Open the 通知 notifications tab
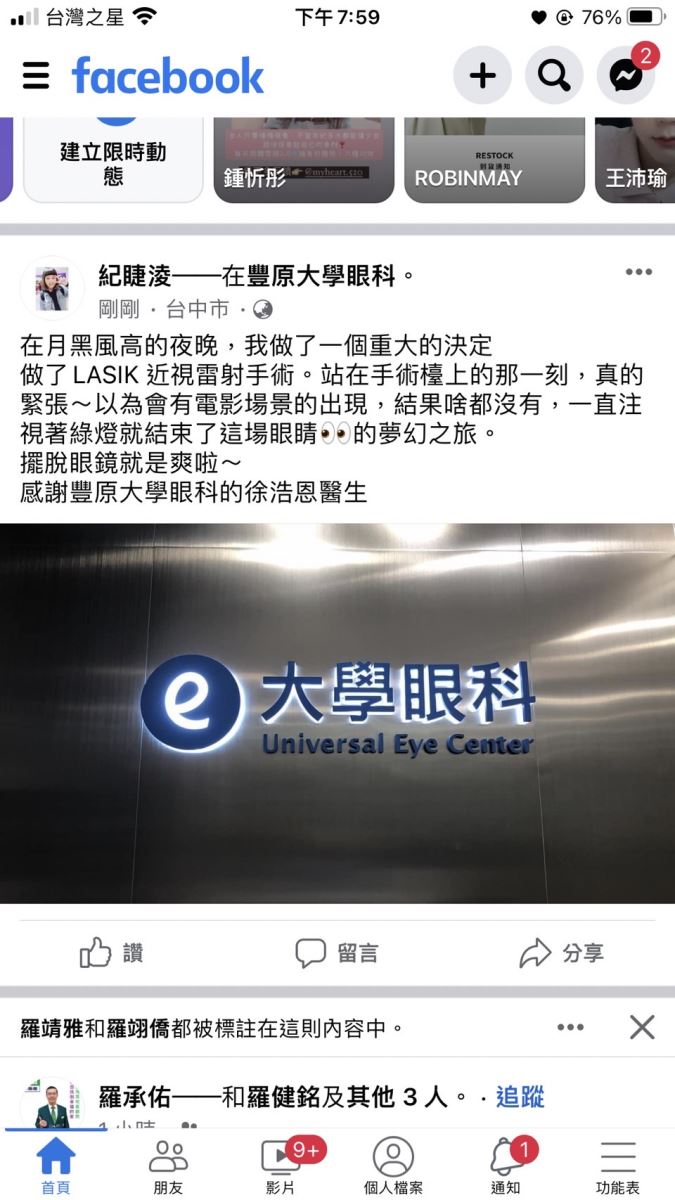Viewport: 675px width, 1200px height. (x=506, y=1167)
